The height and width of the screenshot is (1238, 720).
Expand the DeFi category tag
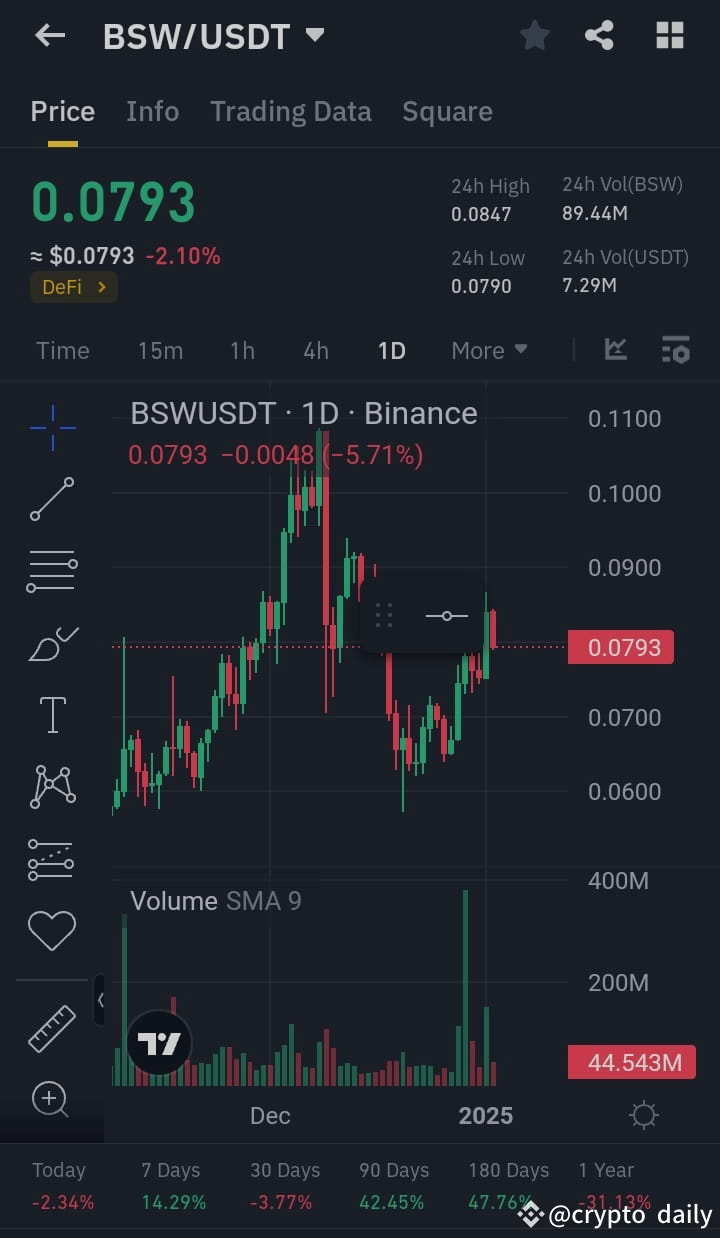pyautogui.click(x=73, y=287)
